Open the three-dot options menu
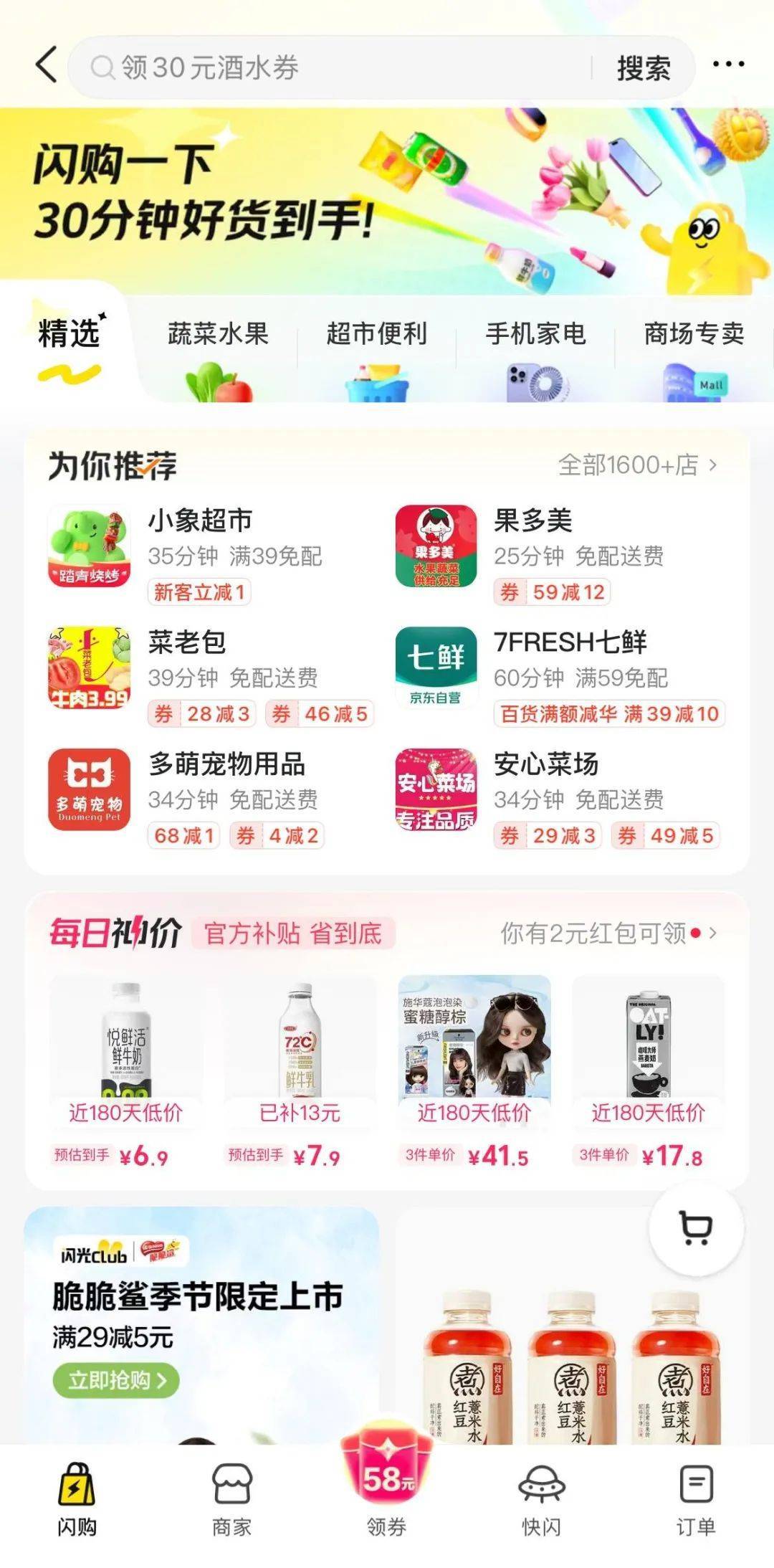The height and width of the screenshot is (1568, 774). (x=728, y=65)
